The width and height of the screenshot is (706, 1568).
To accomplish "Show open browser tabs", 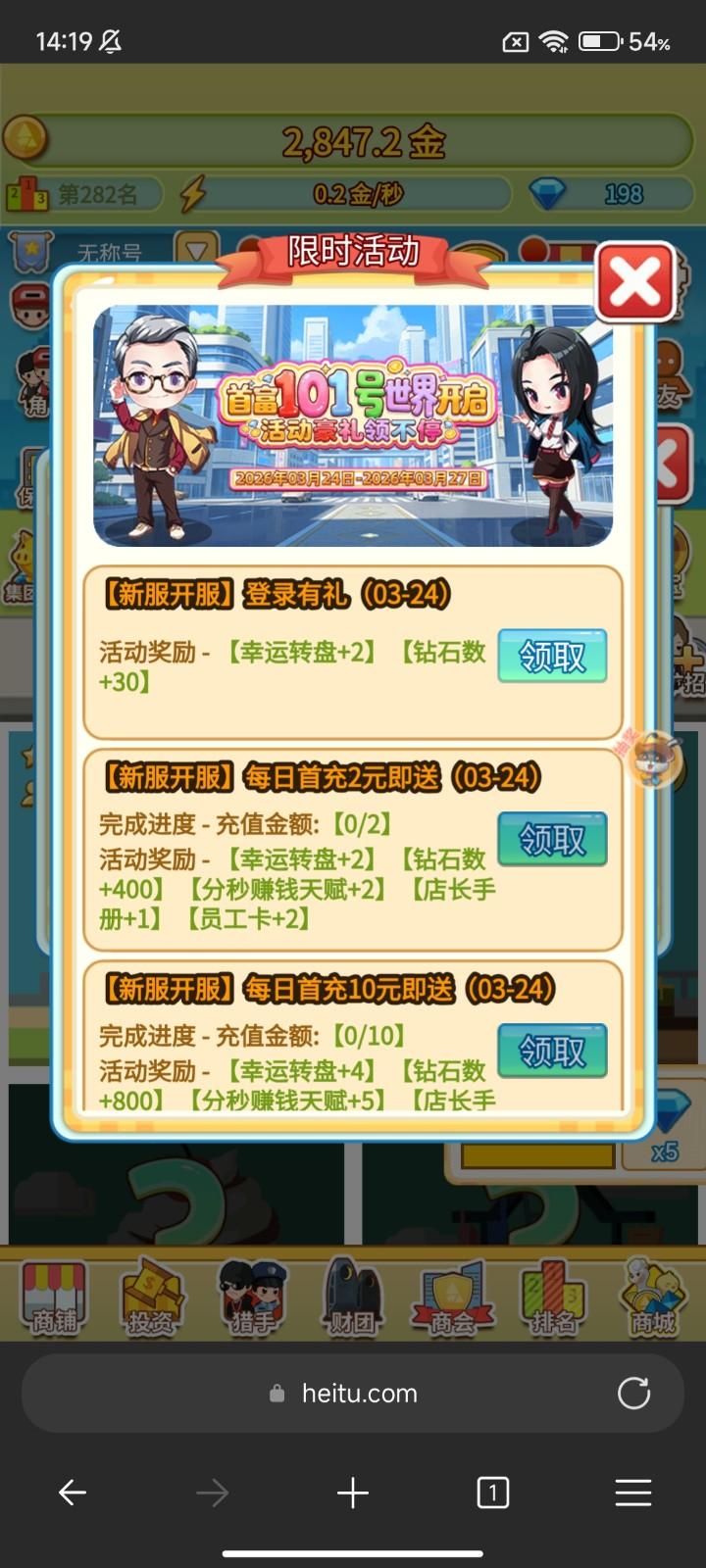I will pyautogui.click(x=492, y=1493).
